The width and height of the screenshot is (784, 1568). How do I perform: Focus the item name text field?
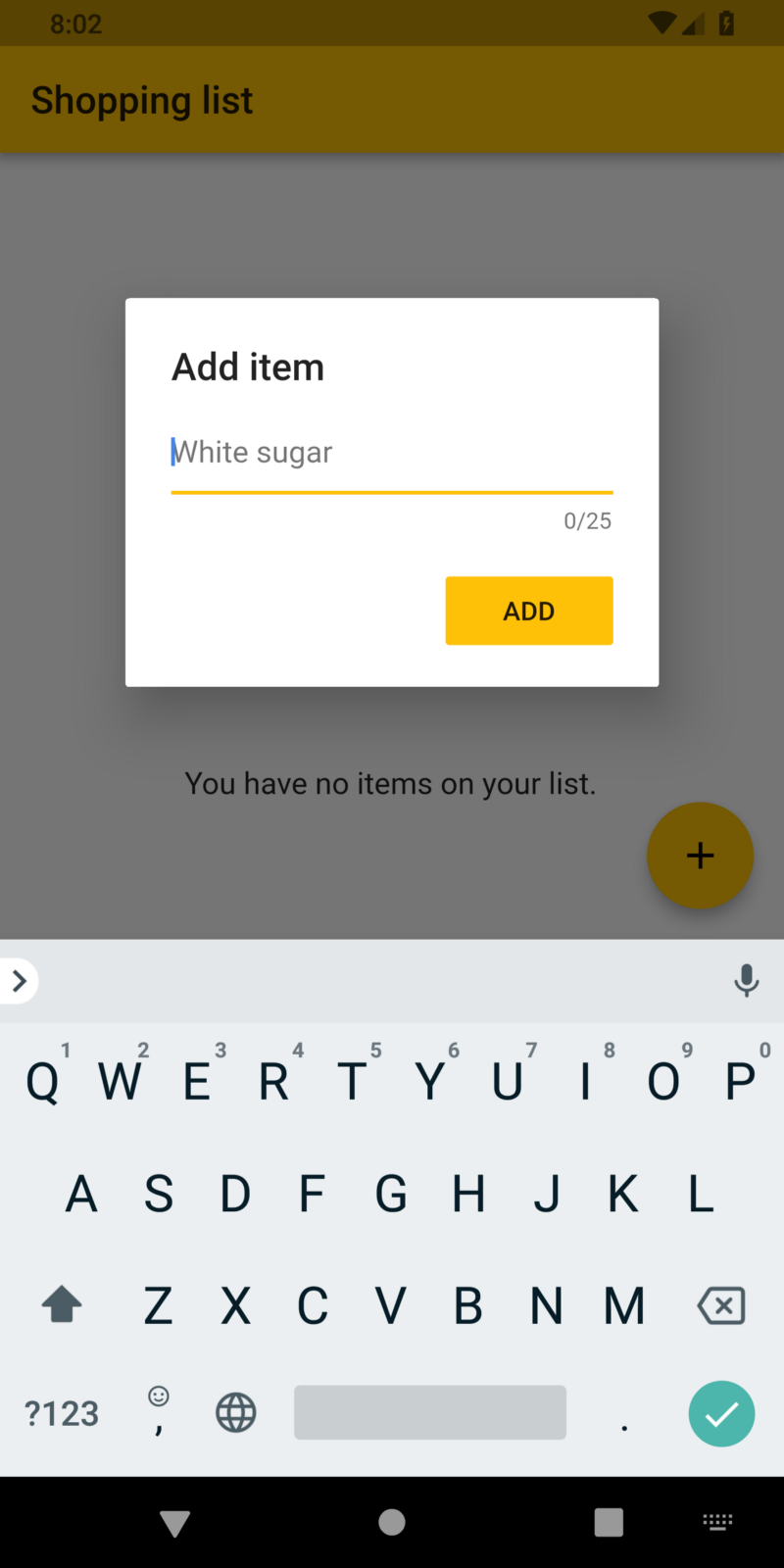coord(392,453)
